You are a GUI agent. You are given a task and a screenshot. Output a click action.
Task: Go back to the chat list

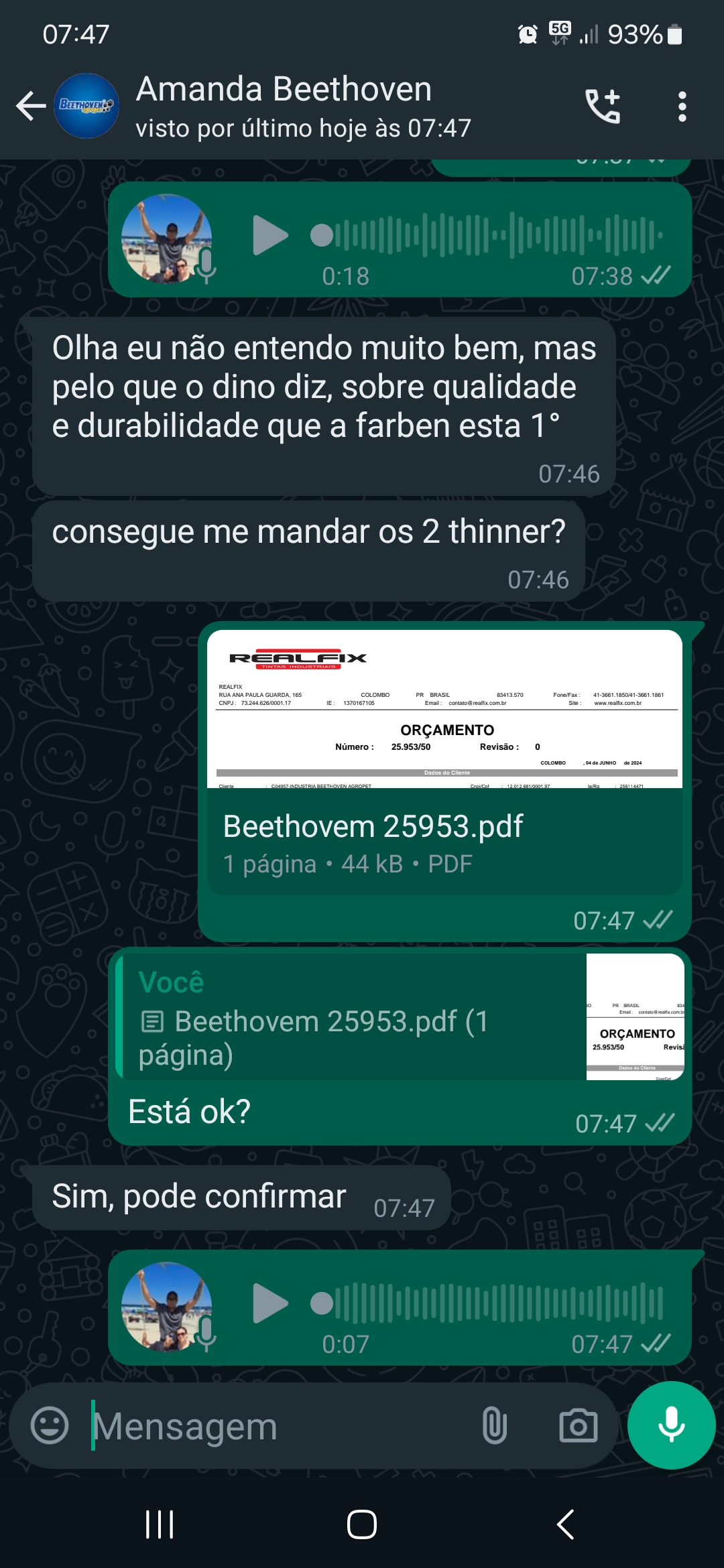[x=31, y=107]
